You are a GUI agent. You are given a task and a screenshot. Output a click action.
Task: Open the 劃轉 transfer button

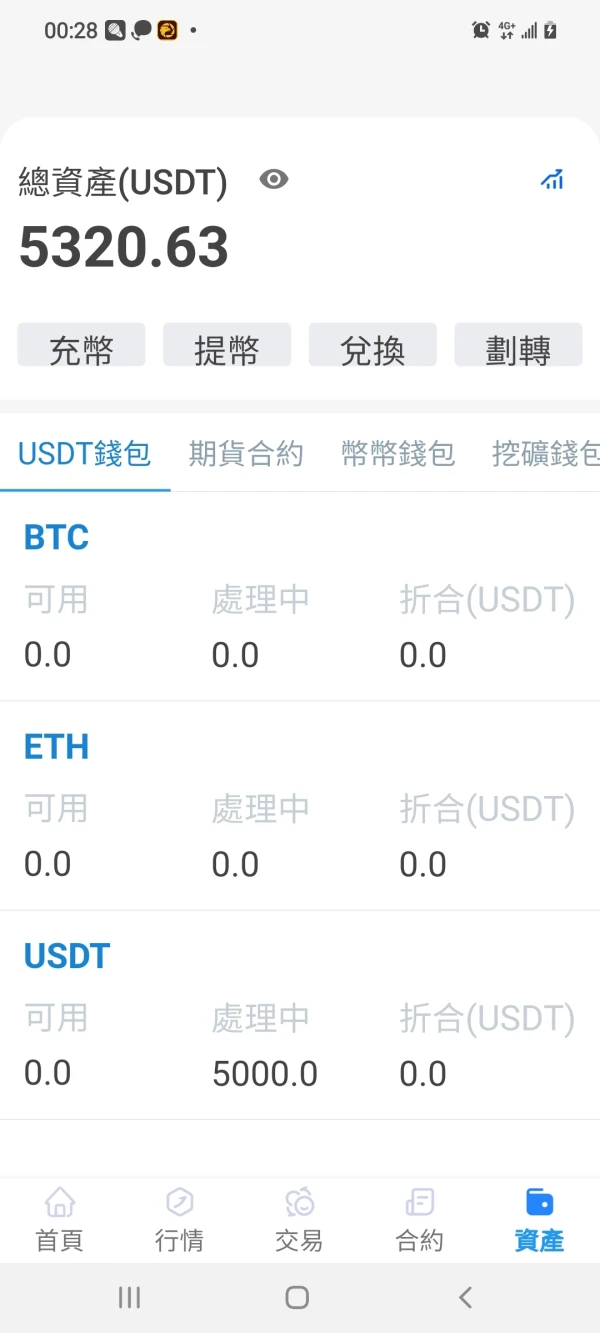pos(518,346)
